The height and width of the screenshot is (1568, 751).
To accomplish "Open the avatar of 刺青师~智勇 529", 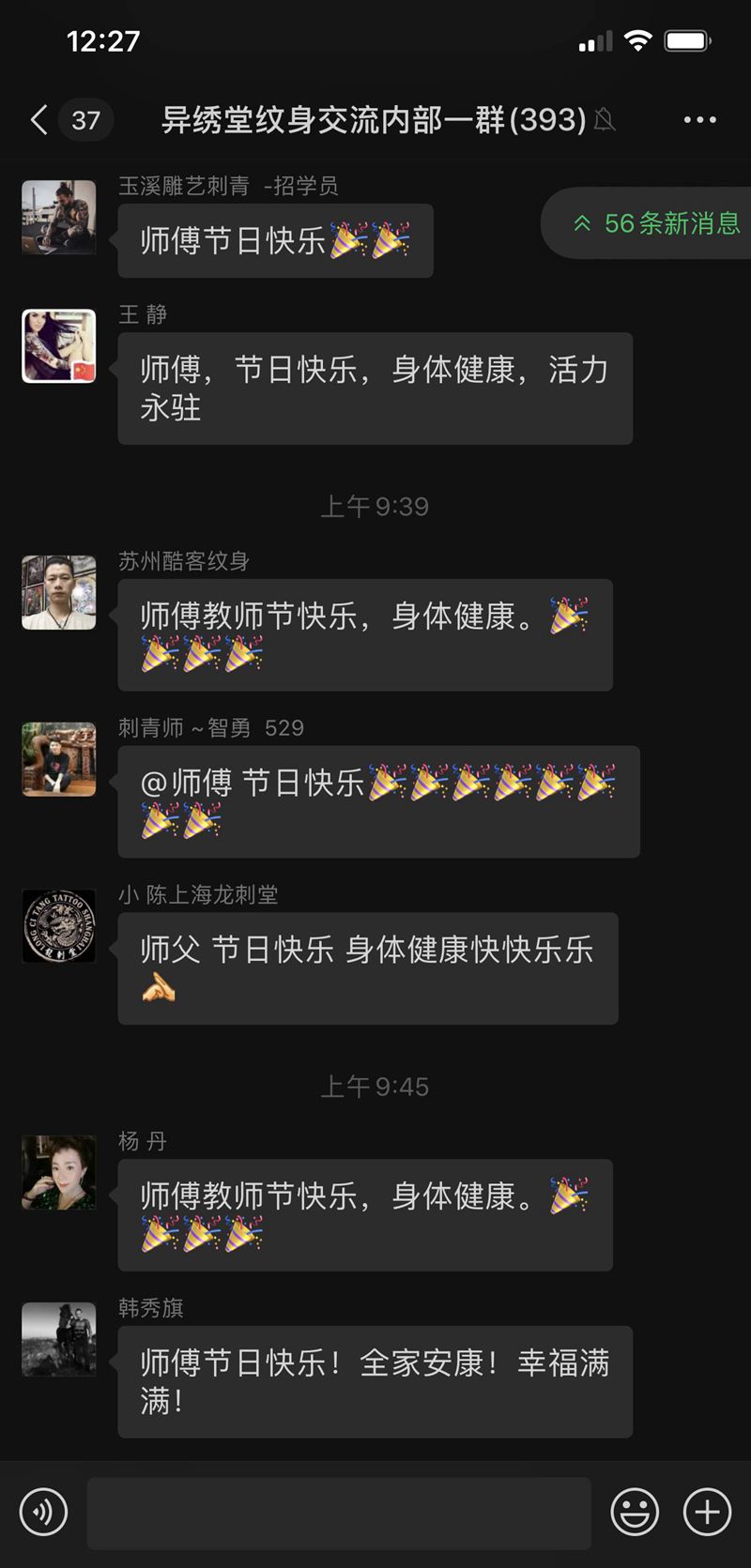I will tap(59, 760).
